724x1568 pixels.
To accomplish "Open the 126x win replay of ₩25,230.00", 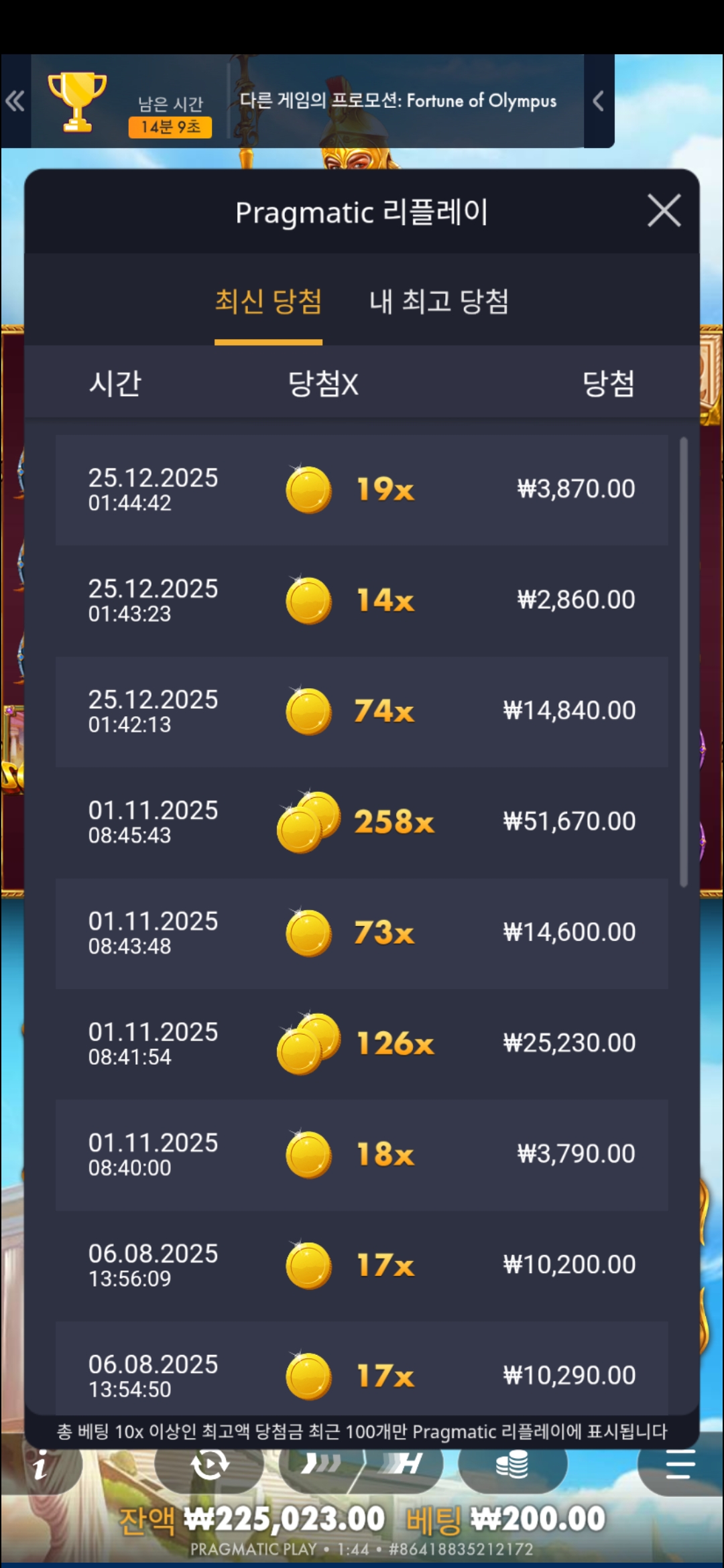I will [362, 1044].
